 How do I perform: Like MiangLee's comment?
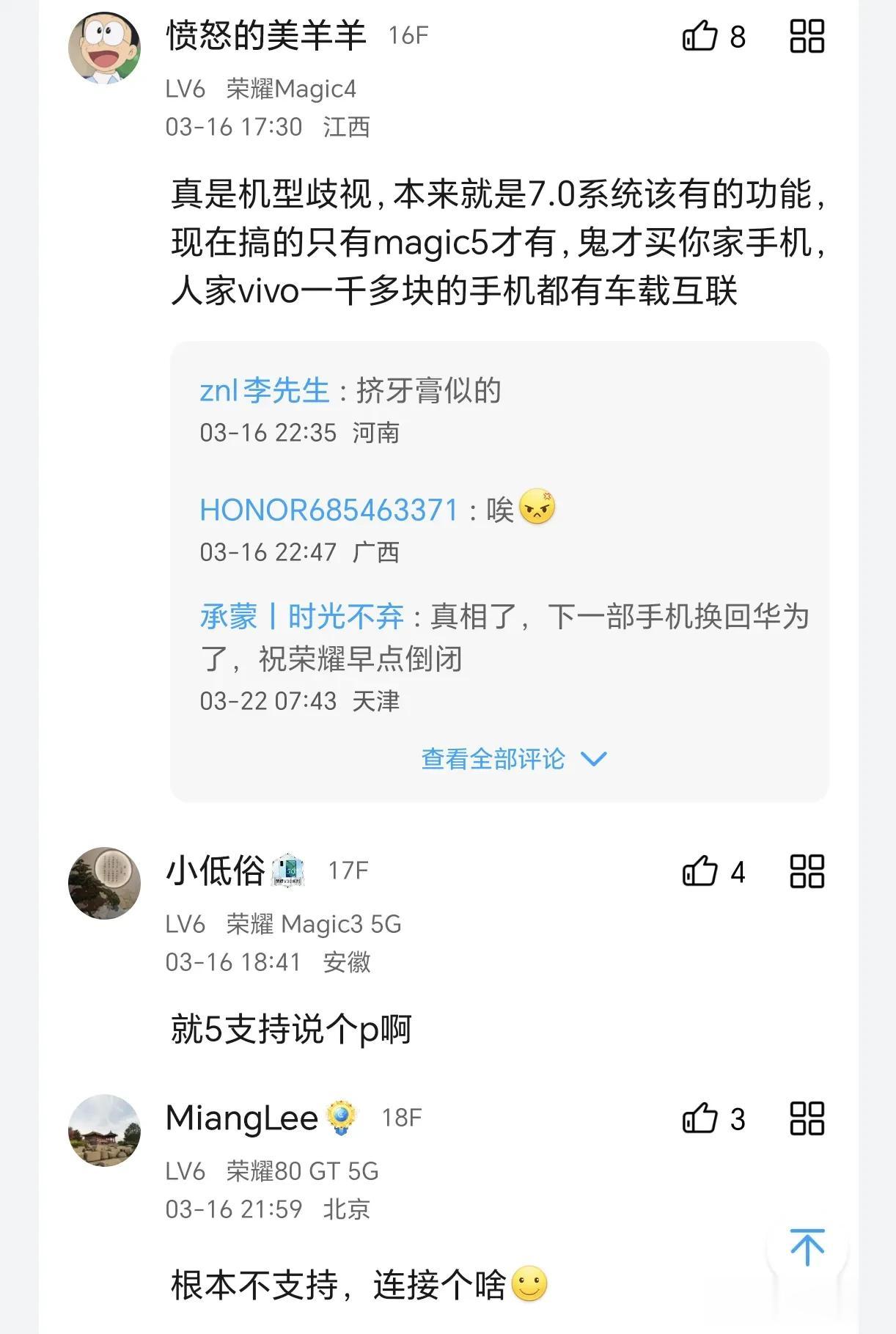(699, 1118)
